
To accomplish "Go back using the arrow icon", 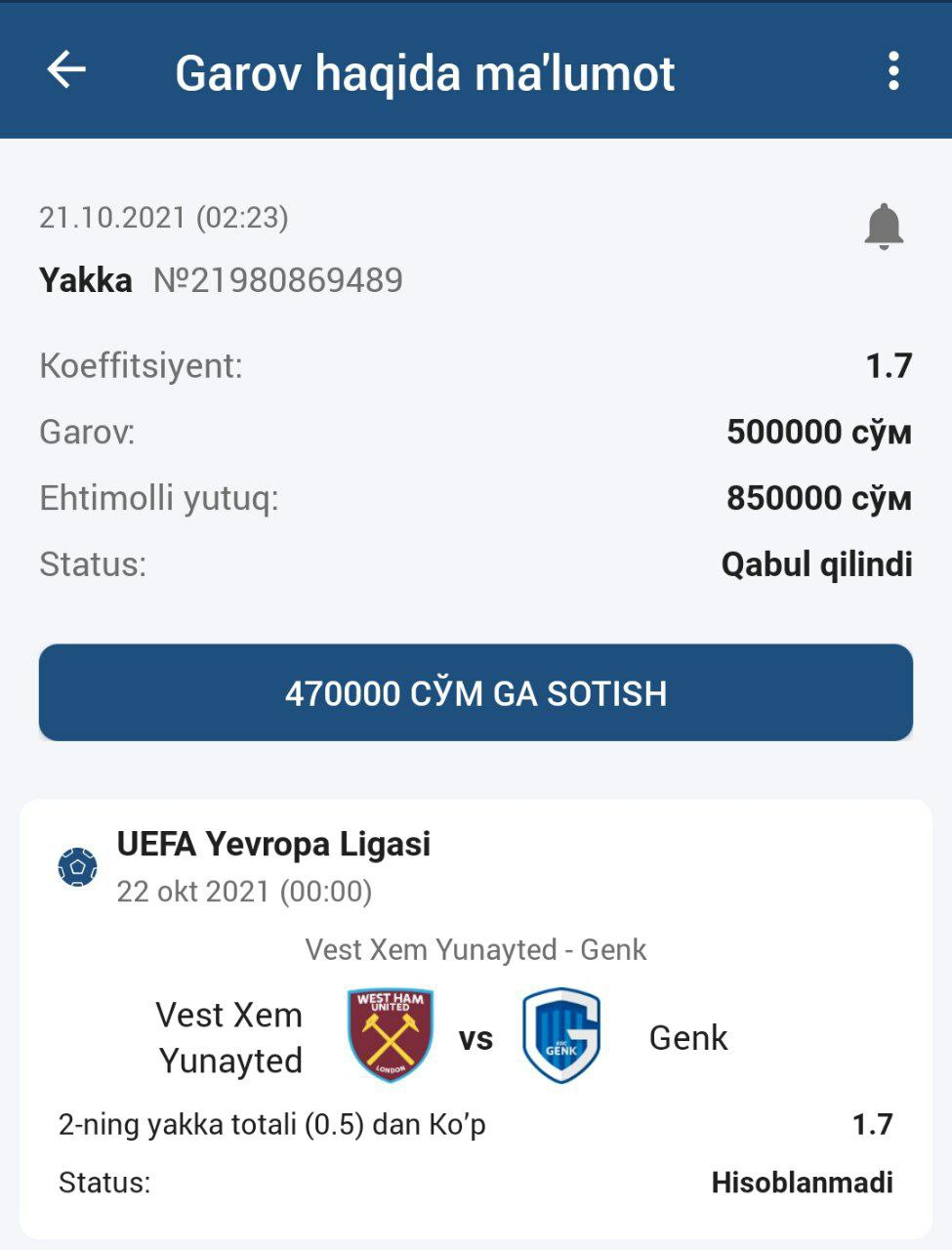I will pyautogui.click(x=66, y=70).
